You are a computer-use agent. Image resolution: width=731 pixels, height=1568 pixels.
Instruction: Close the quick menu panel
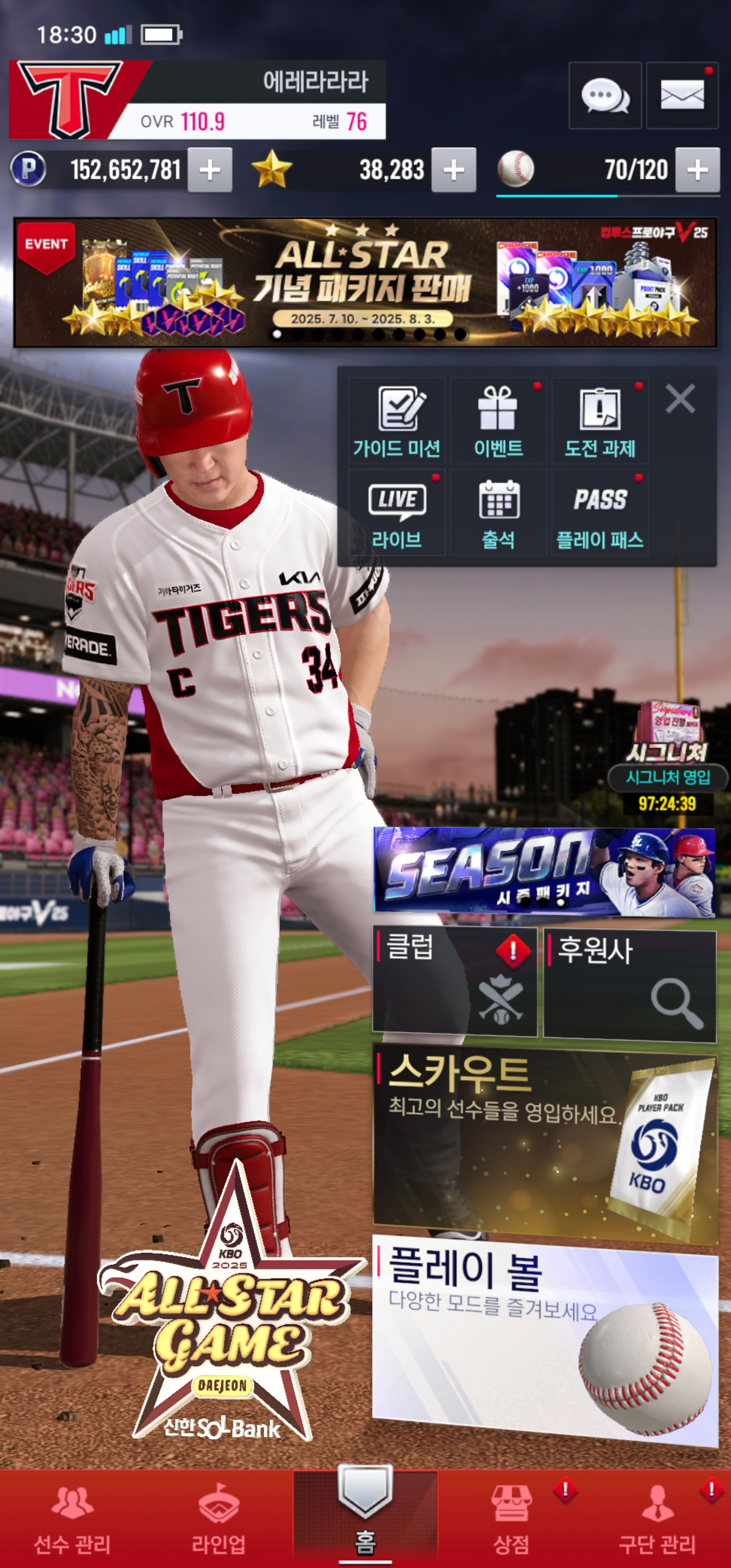point(680,399)
